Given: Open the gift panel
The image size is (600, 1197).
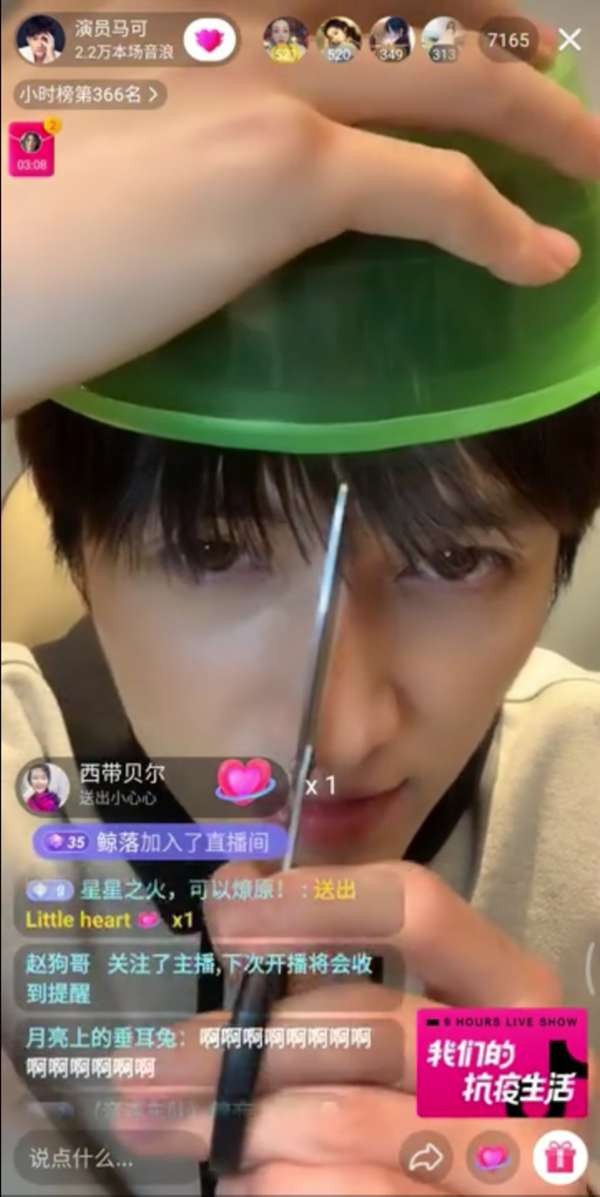Looking at the screenshot, I should coord(559,1158).
